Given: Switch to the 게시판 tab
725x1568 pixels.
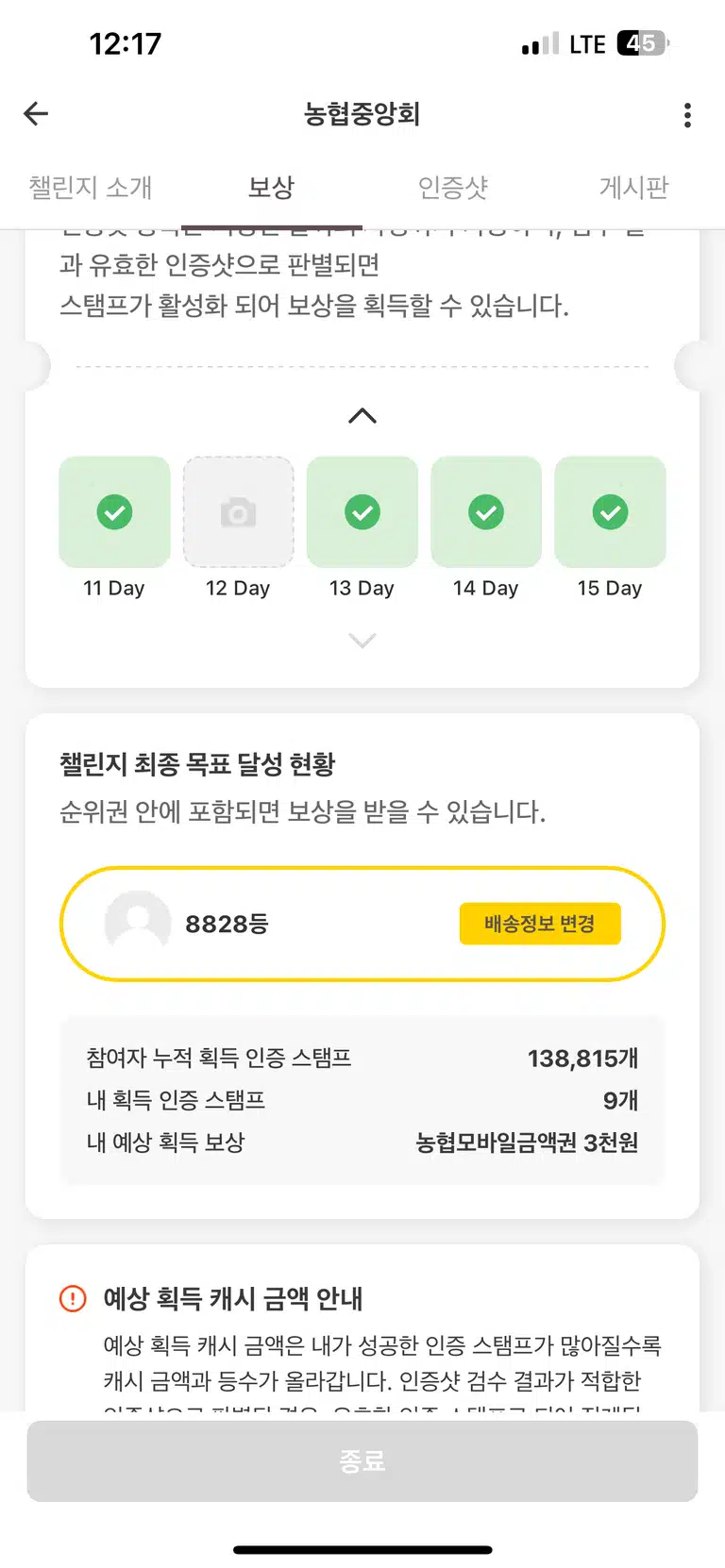Looking at the screenshot, I should [x=634, y=187].
